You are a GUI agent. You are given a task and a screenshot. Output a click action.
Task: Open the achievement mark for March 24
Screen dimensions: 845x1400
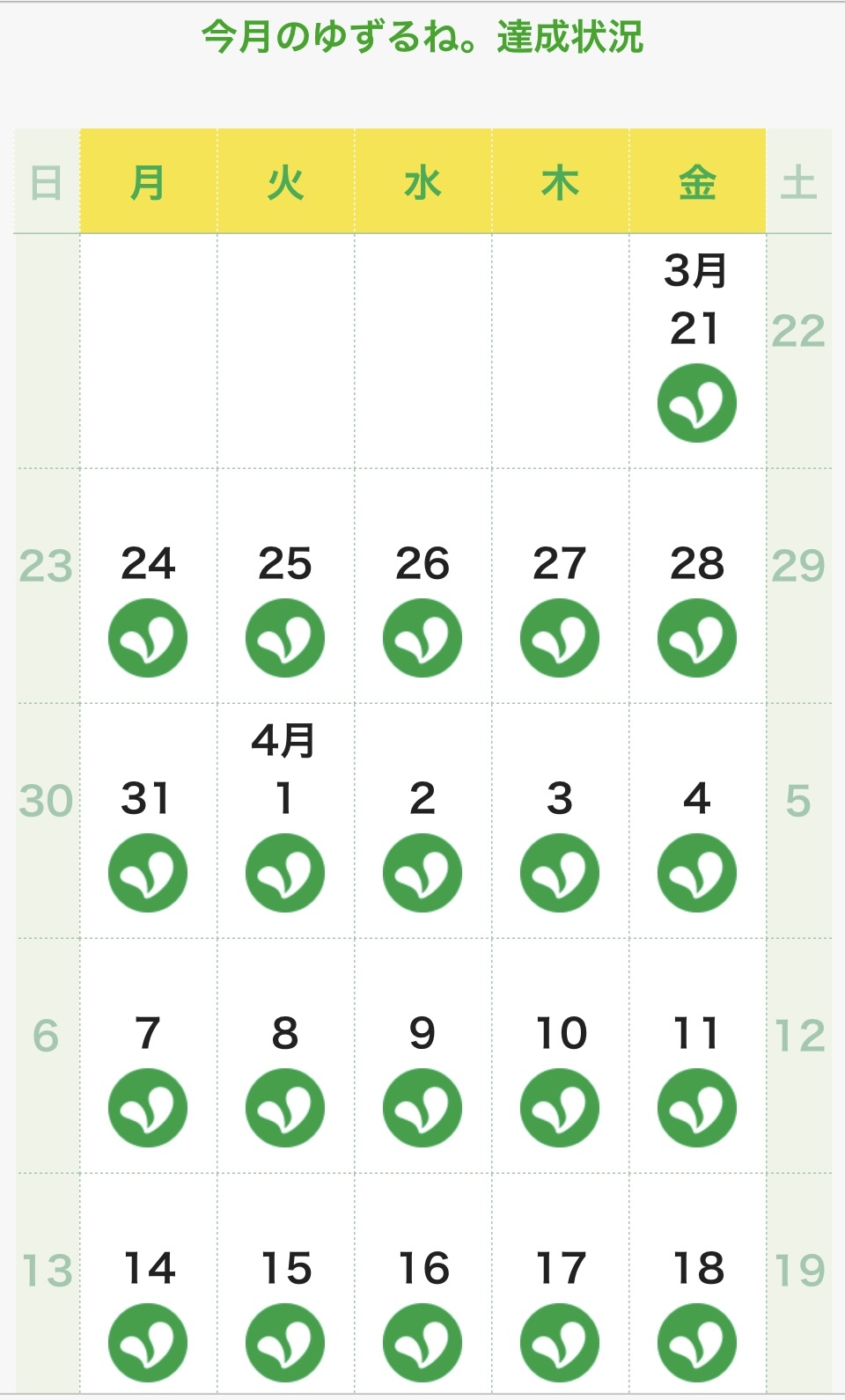pyautogui.click(x=148, y=638)
